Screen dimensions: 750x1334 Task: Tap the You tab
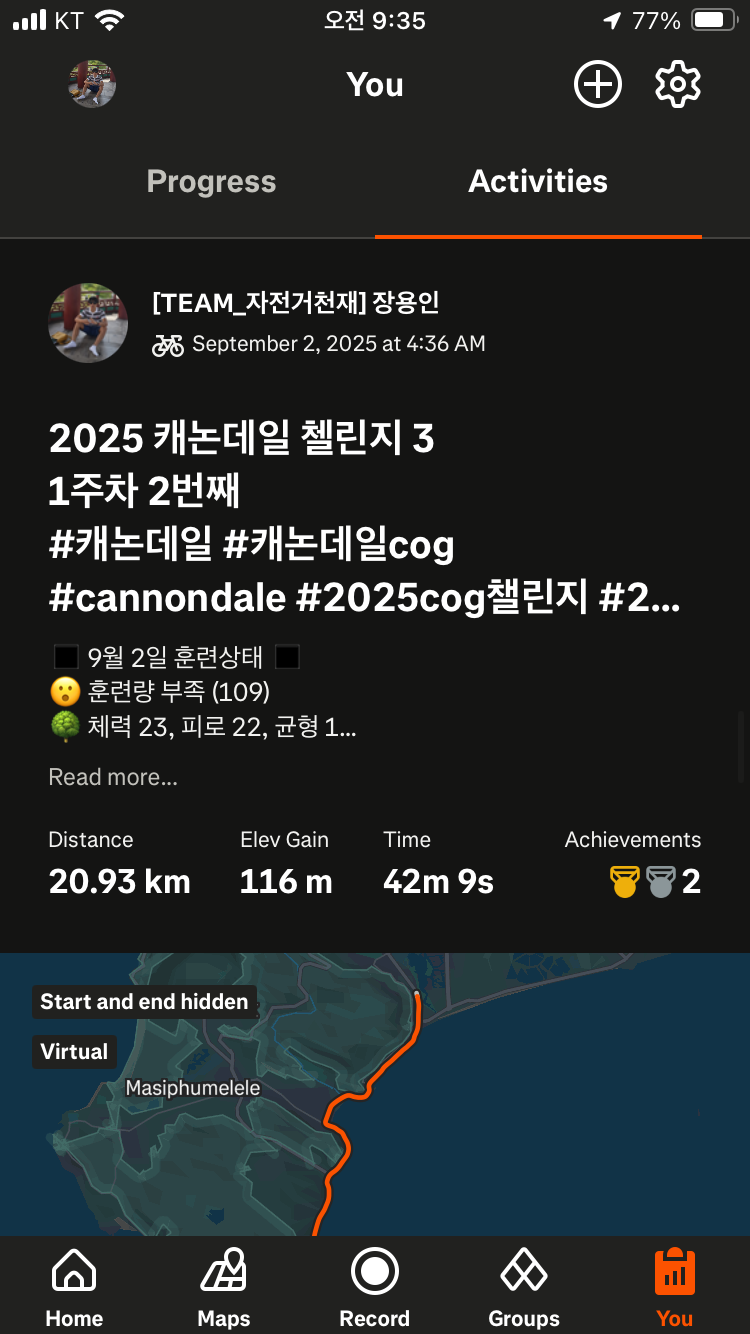tap(674, 1290)
